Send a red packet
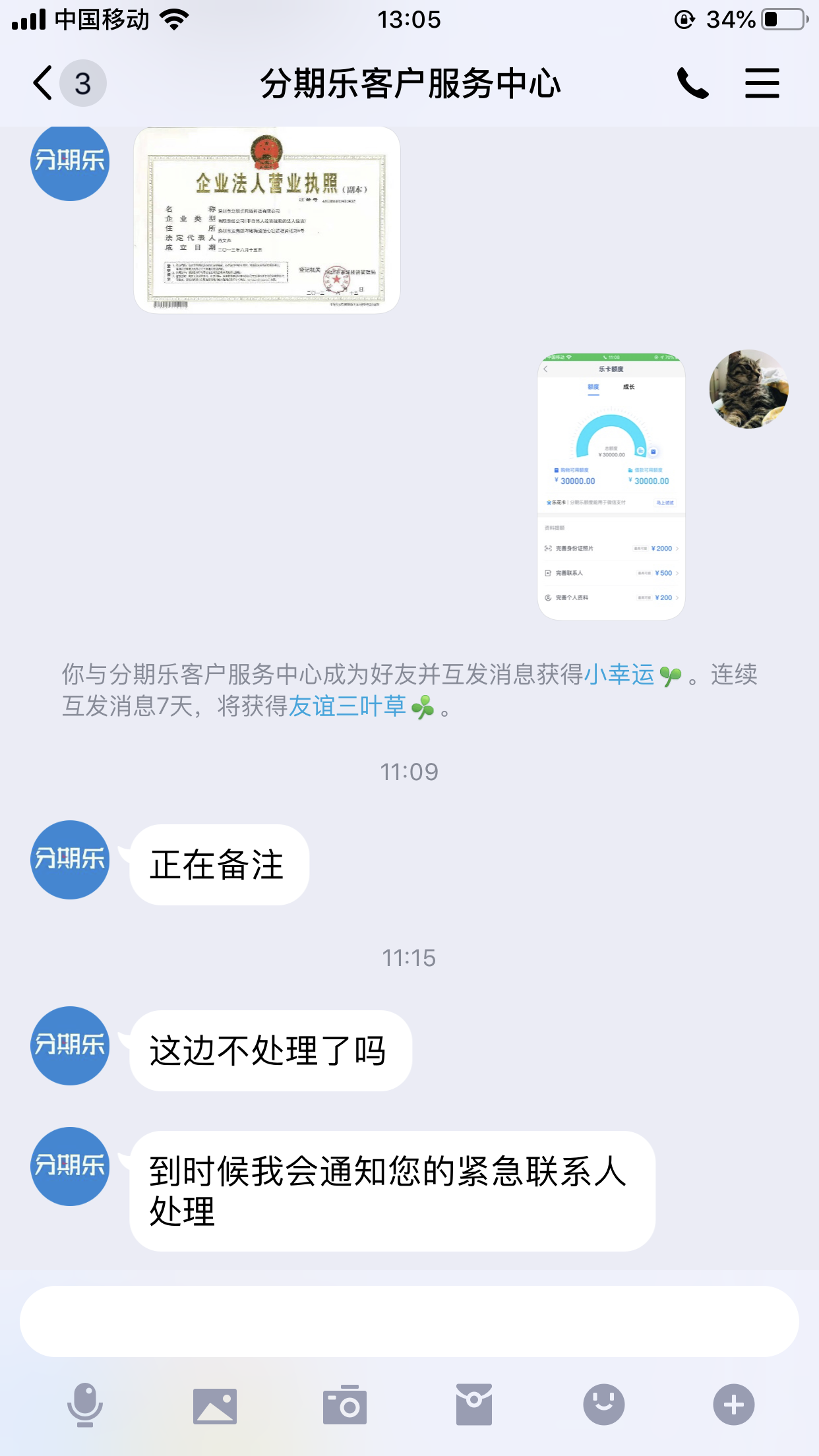 tap(473, 1405)
